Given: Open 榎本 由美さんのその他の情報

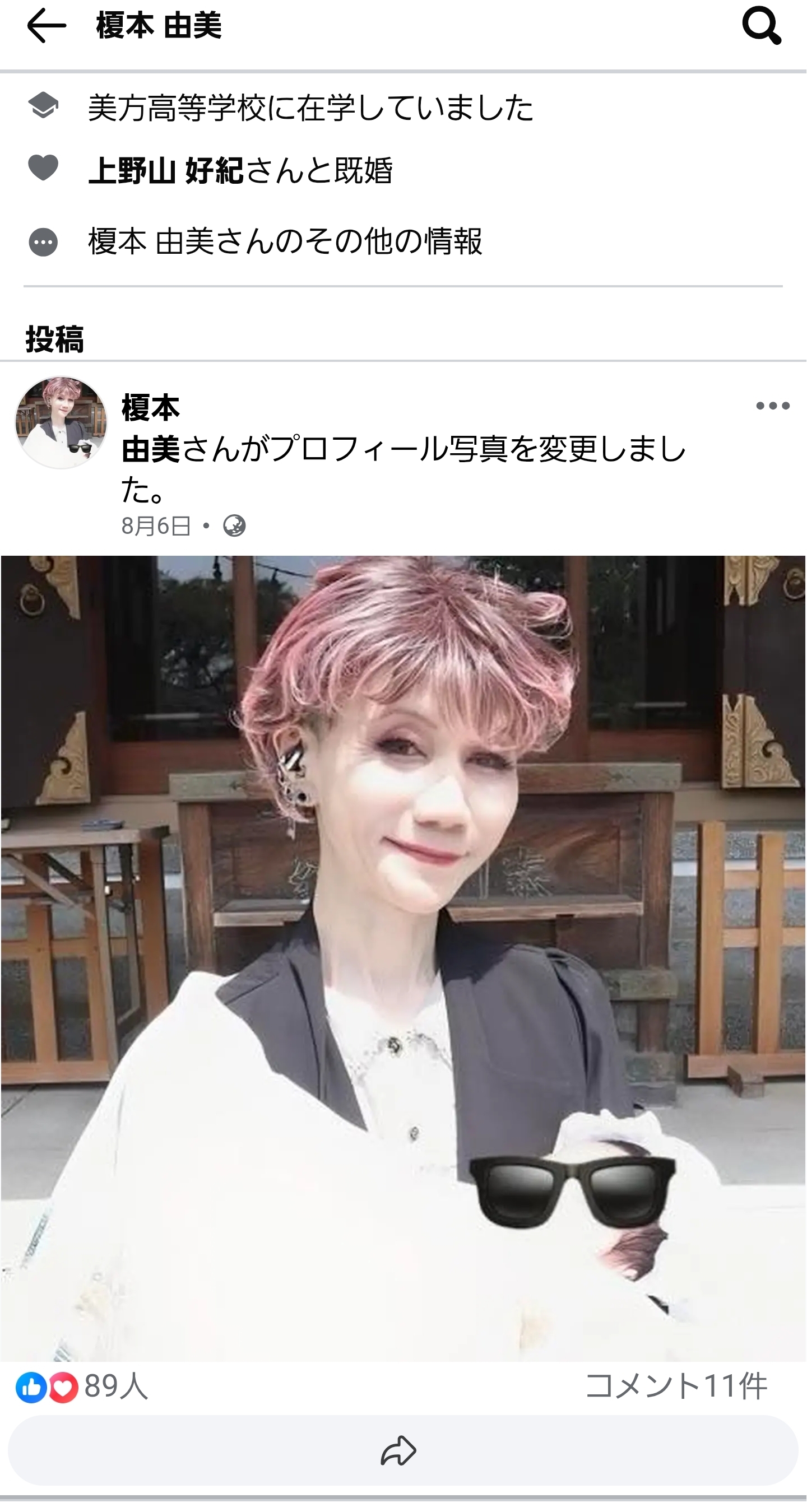Looking at the screenshot, I should tap(285, 241).
